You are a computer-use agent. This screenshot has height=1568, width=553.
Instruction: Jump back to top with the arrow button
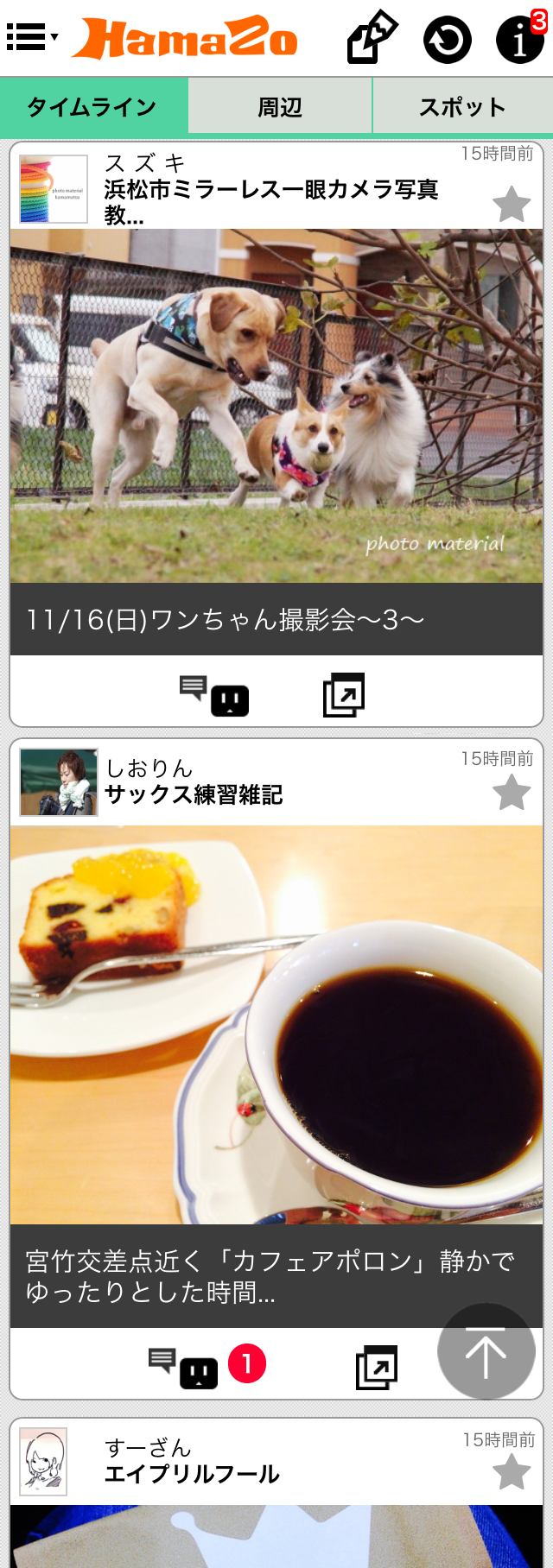[486, 1352]
